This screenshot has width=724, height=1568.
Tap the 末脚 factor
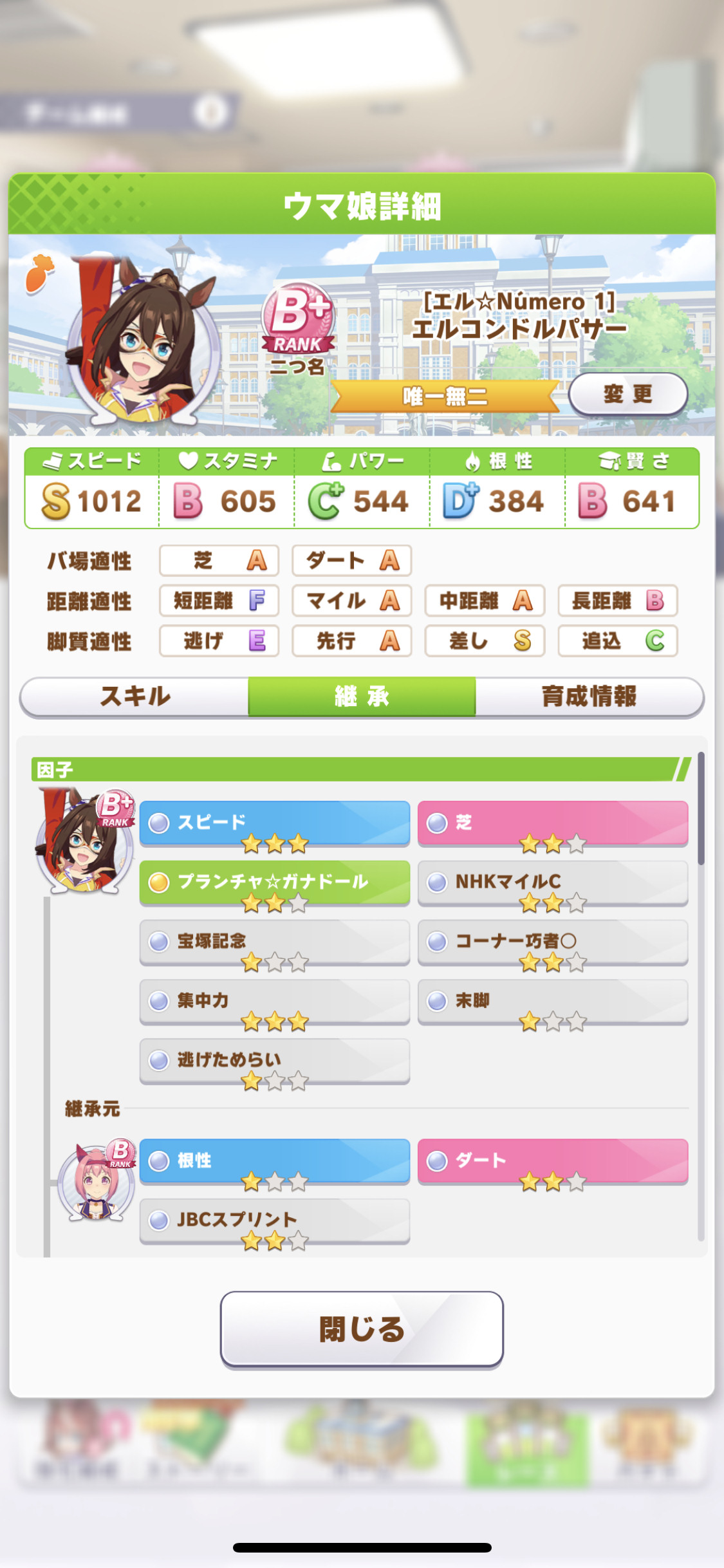(553, 1001)
